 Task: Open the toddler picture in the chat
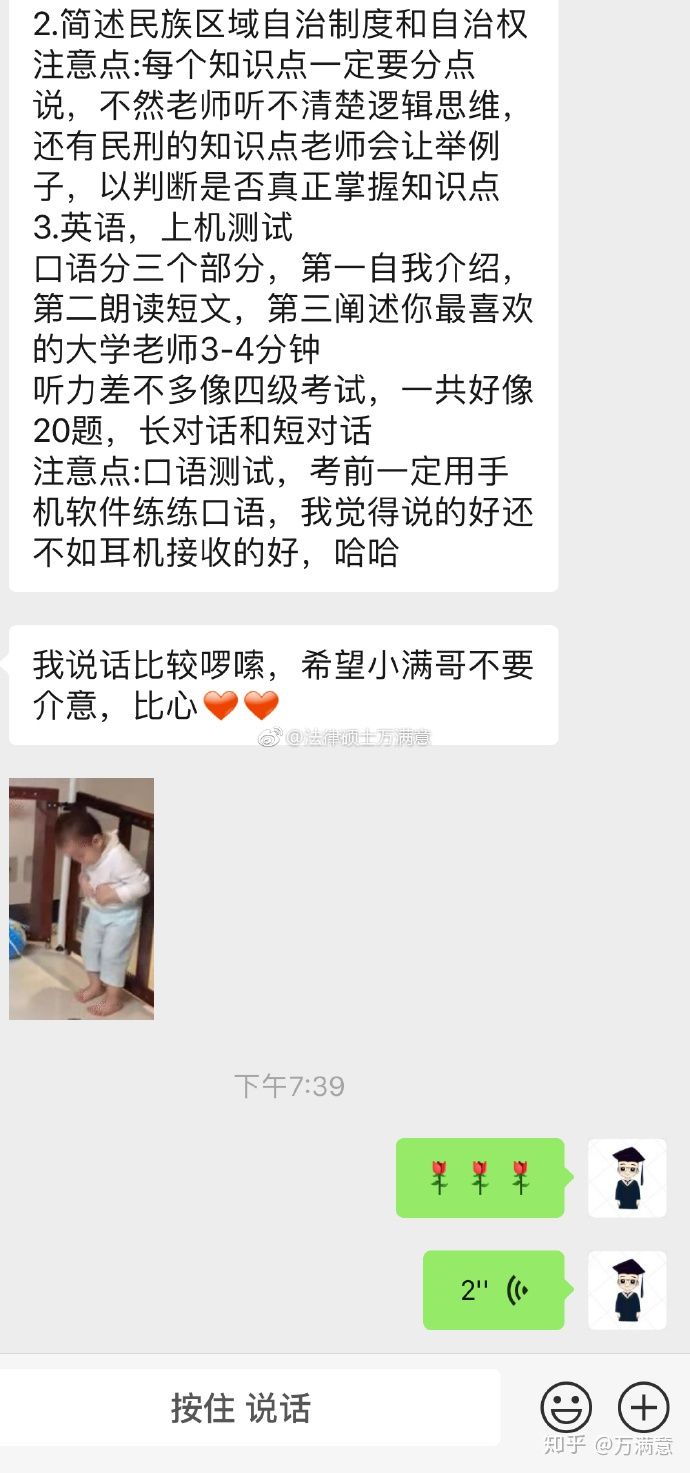coord(82,898)
